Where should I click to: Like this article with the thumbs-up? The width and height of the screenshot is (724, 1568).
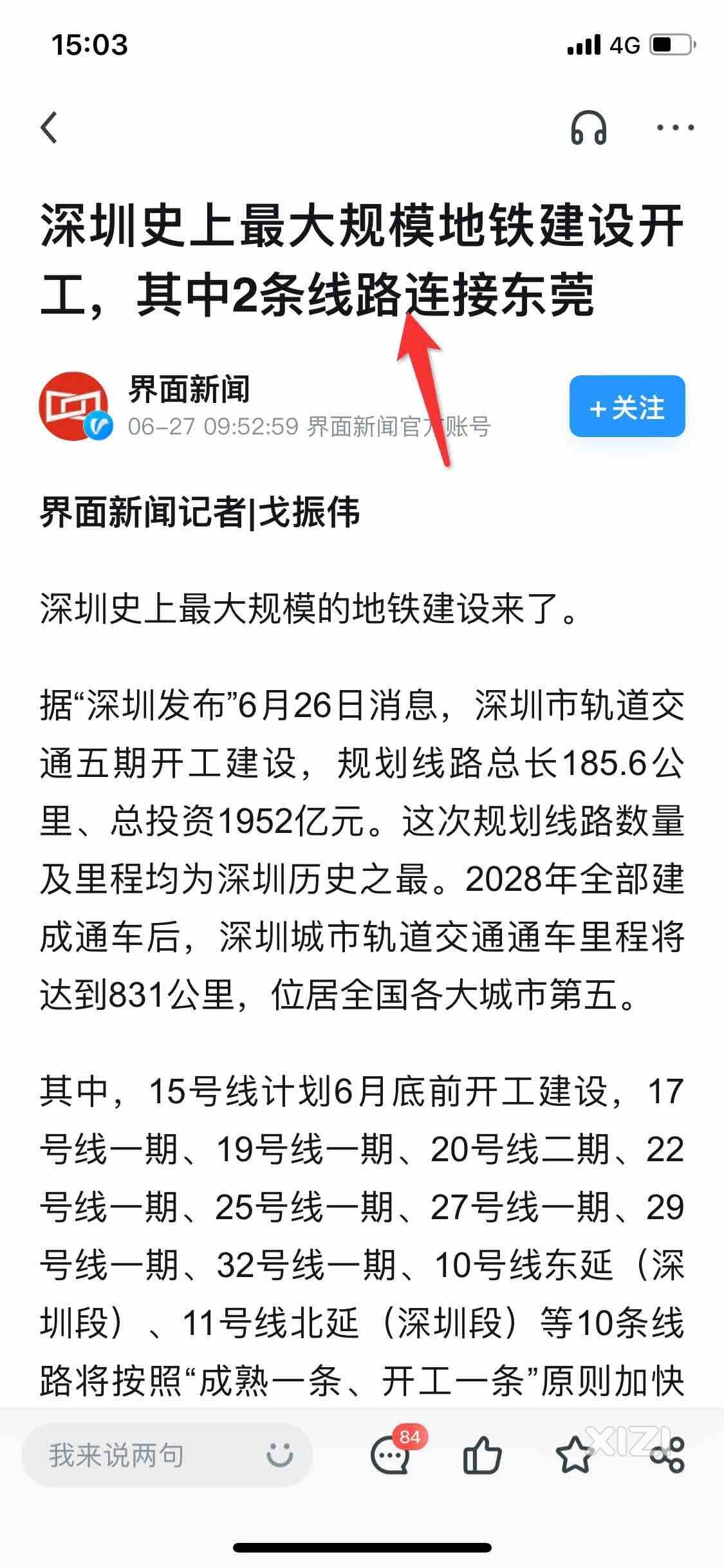click(483, 1455)
